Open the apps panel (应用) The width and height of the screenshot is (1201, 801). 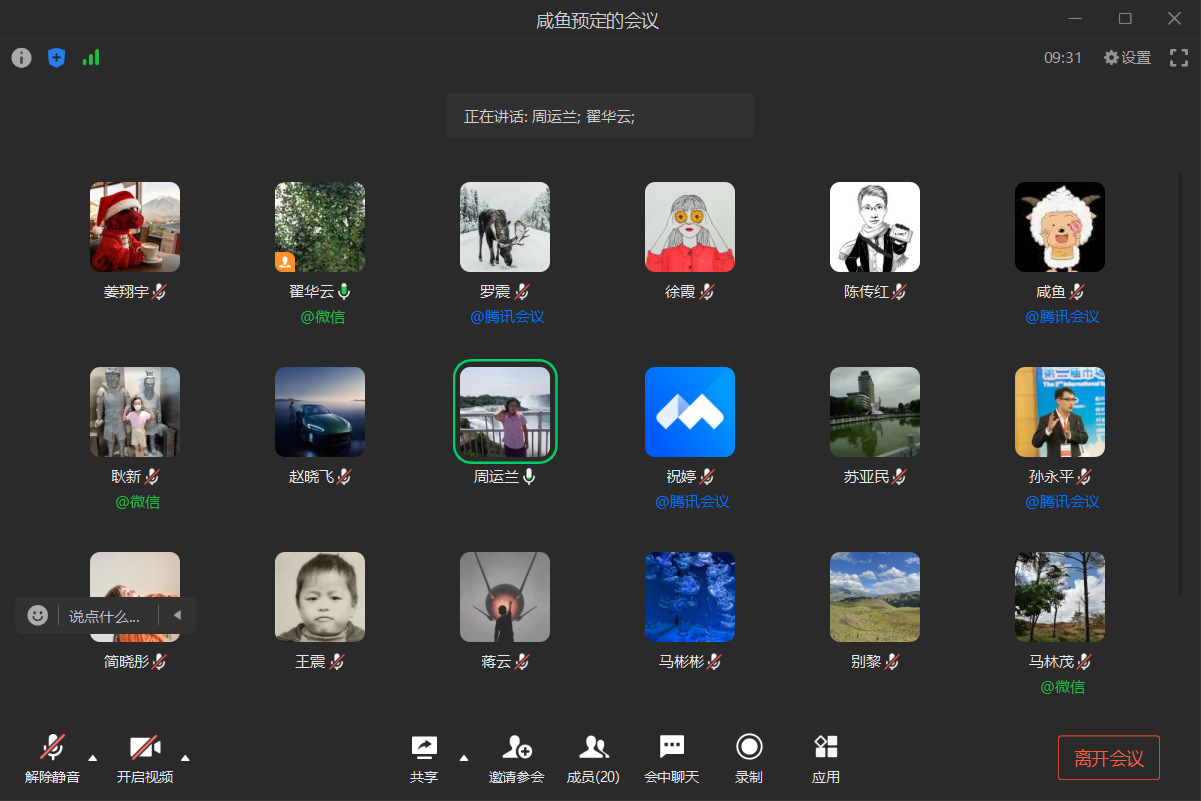[x=826, y=758]
